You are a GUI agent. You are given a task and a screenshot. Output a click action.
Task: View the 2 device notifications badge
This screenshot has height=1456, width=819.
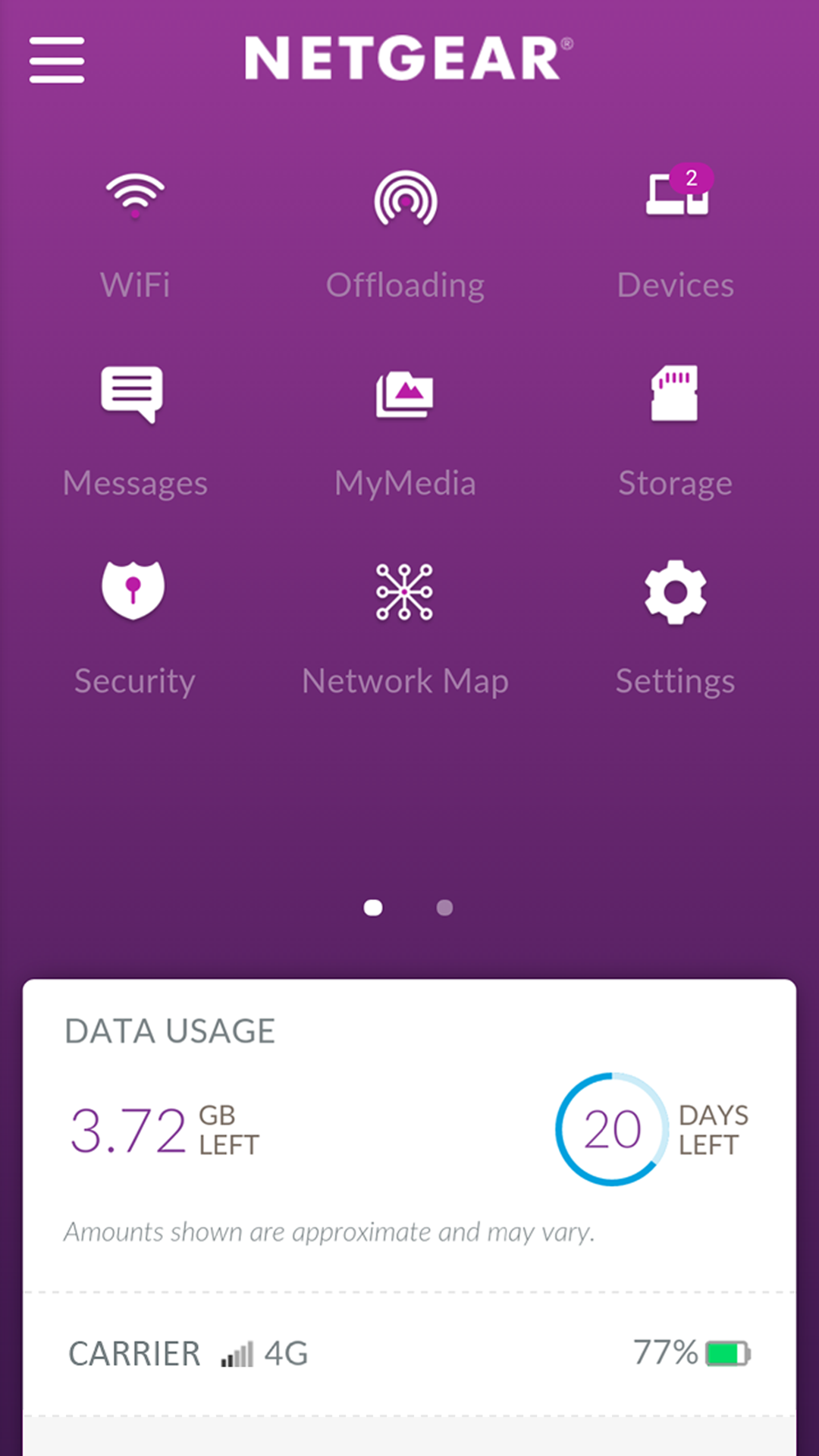tap(691, 179)
